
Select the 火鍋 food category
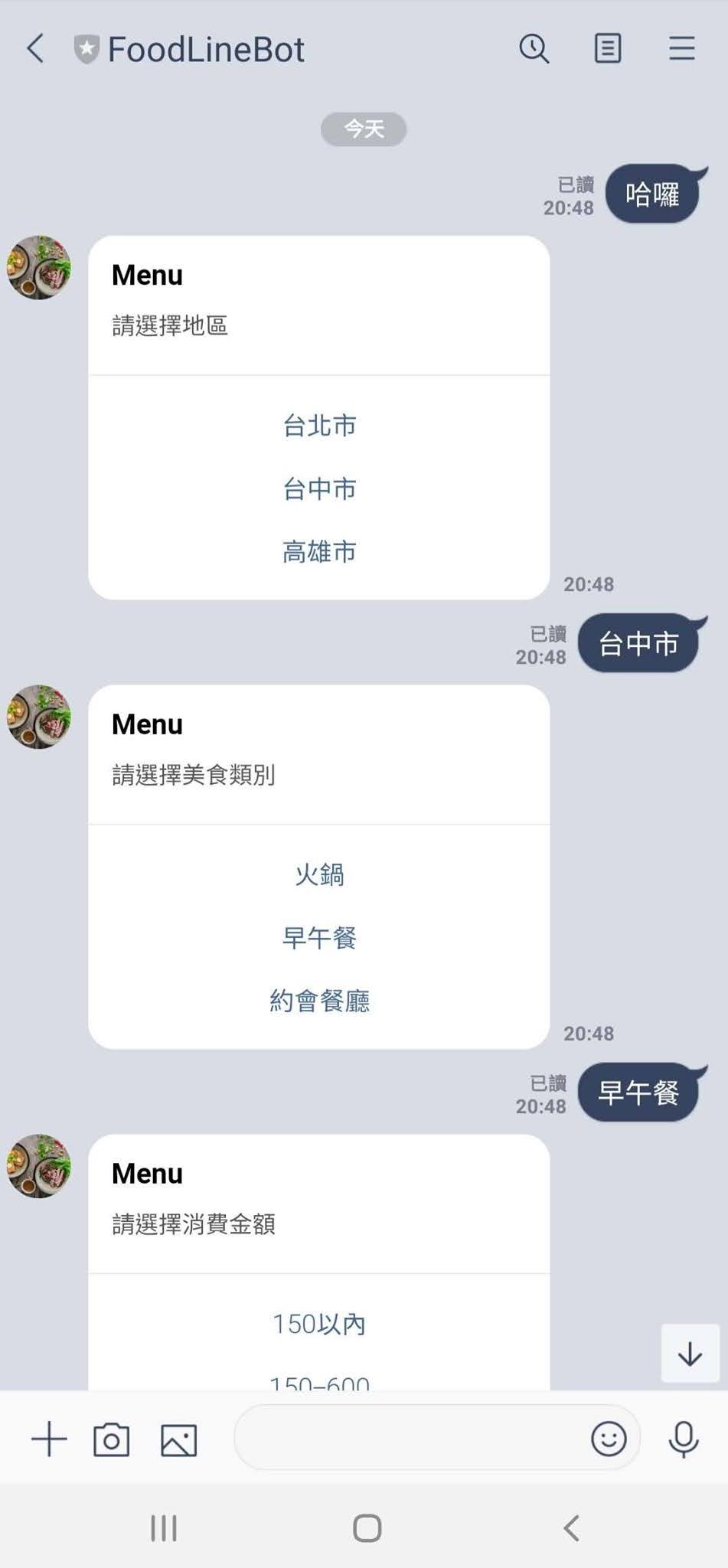tap(319, 874)
